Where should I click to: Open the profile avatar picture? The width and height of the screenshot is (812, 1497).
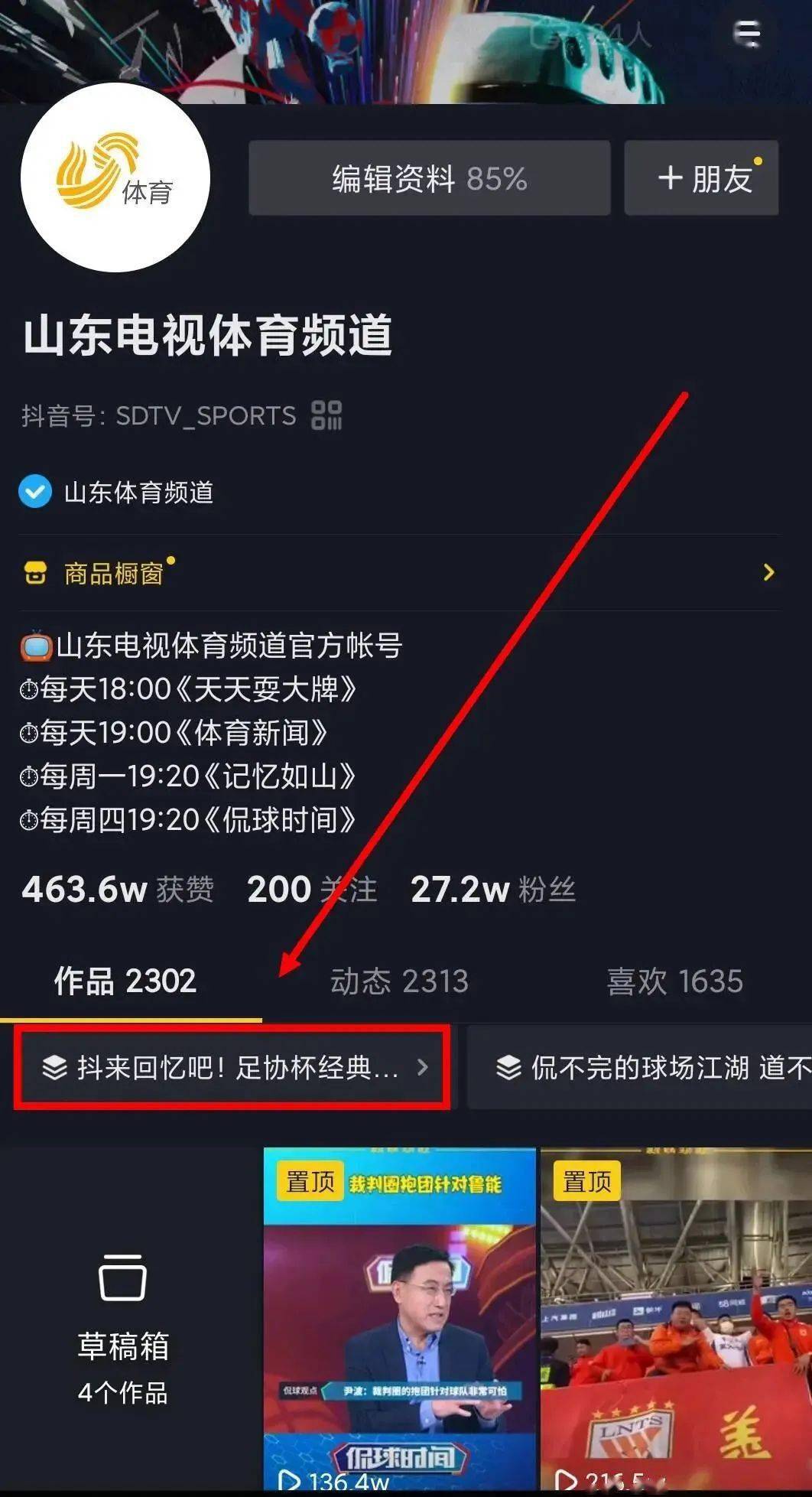point(115,178)
